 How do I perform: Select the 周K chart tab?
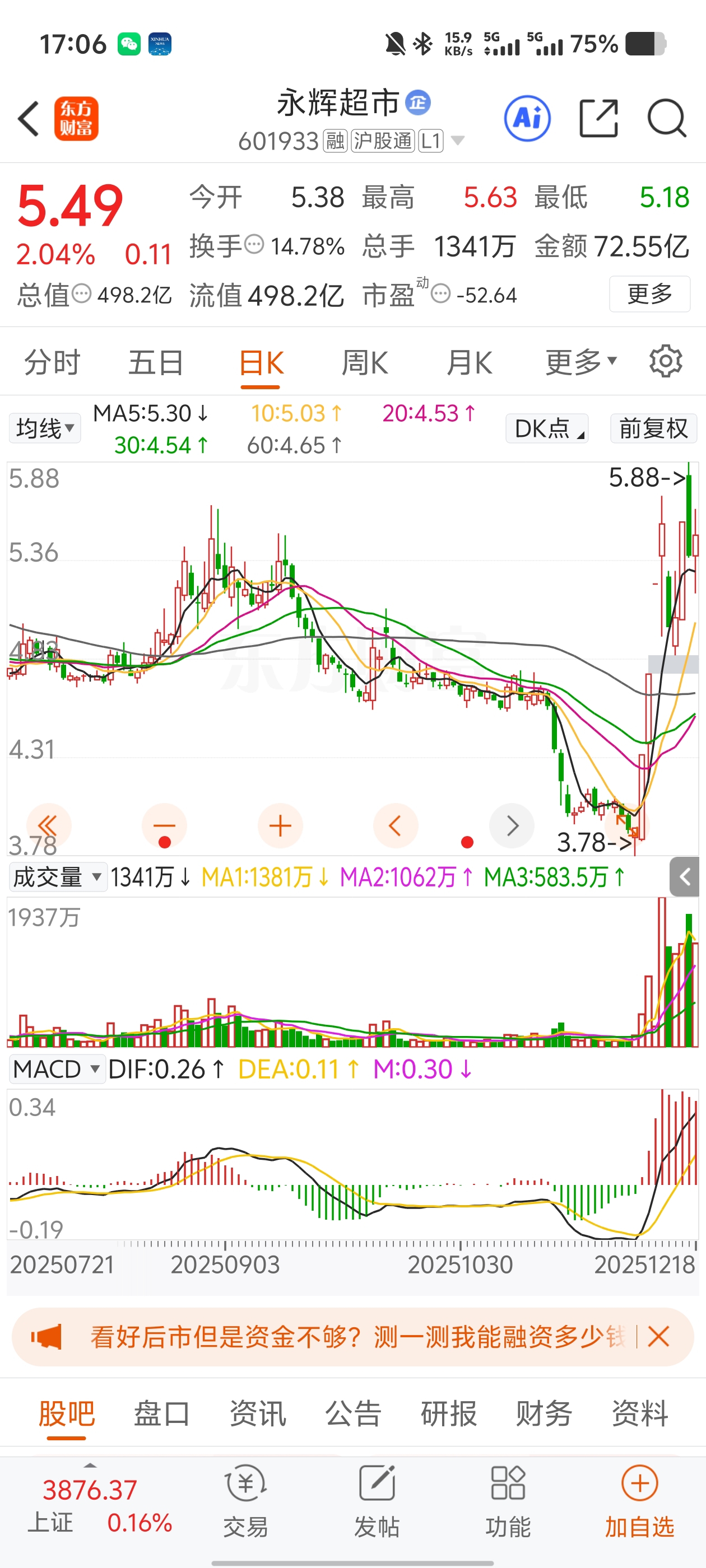pos(364,363)
